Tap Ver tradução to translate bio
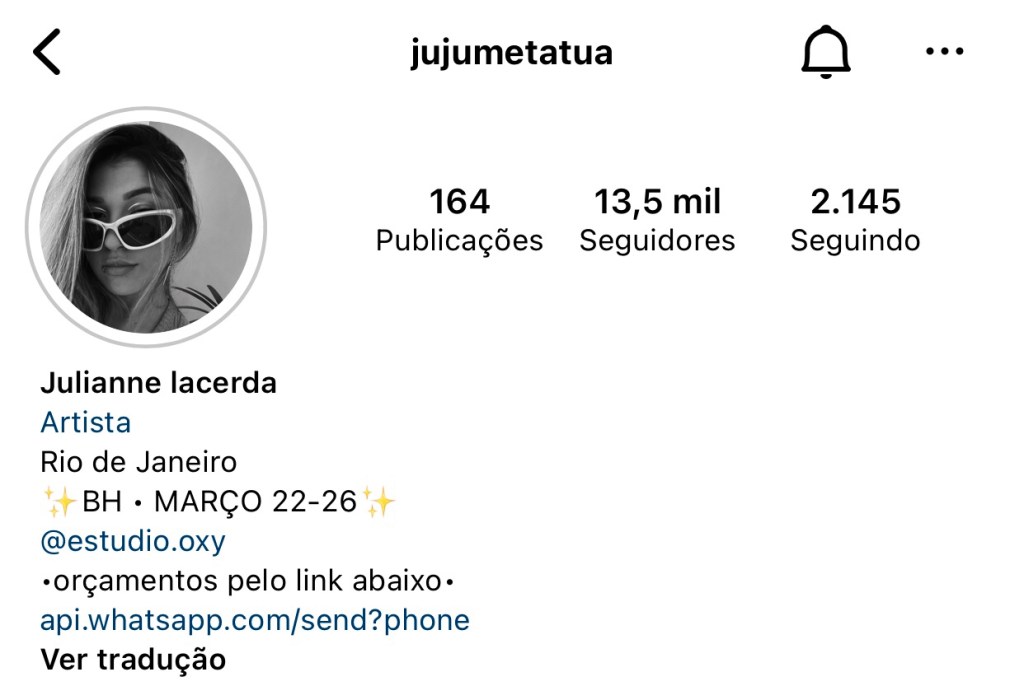Viewport: 1024px width, 700px height. click(133, 659)
